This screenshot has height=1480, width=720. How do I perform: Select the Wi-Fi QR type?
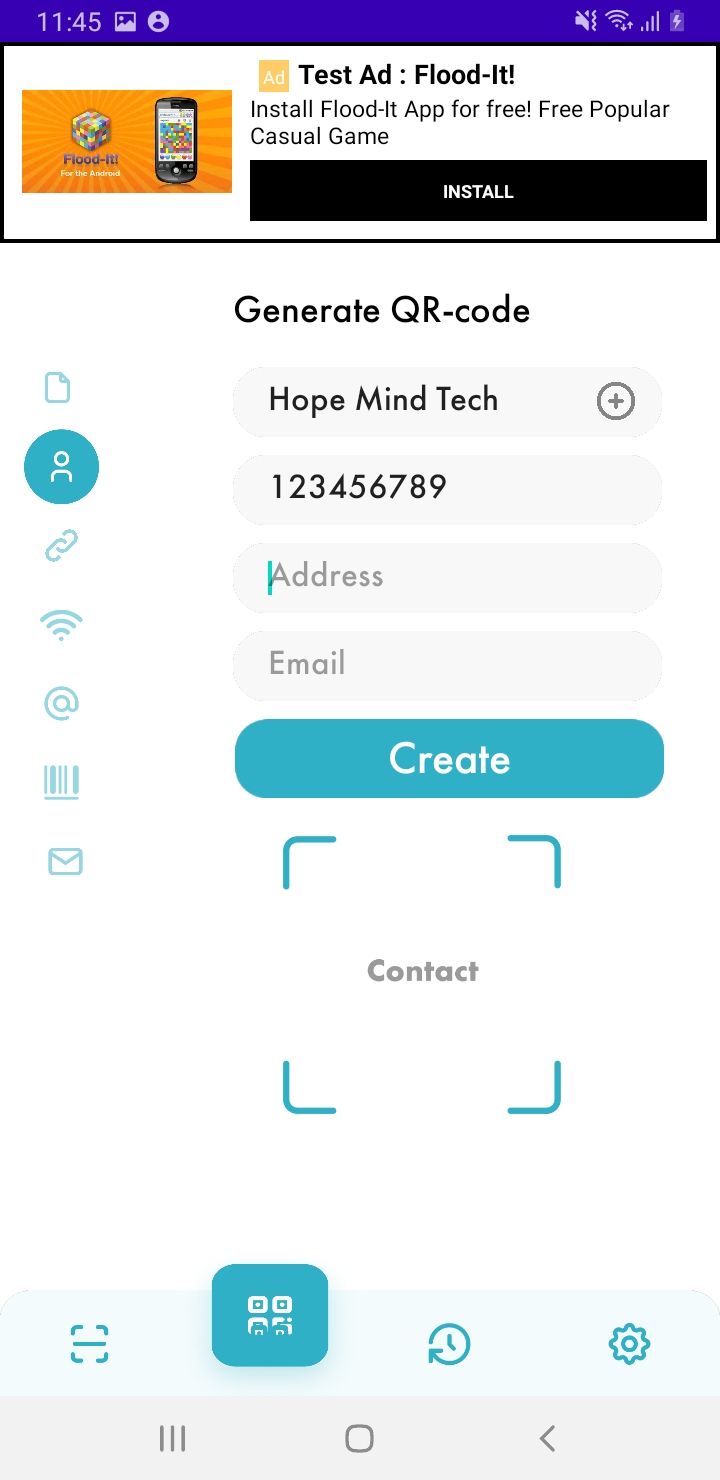click(x=61, y=626)
